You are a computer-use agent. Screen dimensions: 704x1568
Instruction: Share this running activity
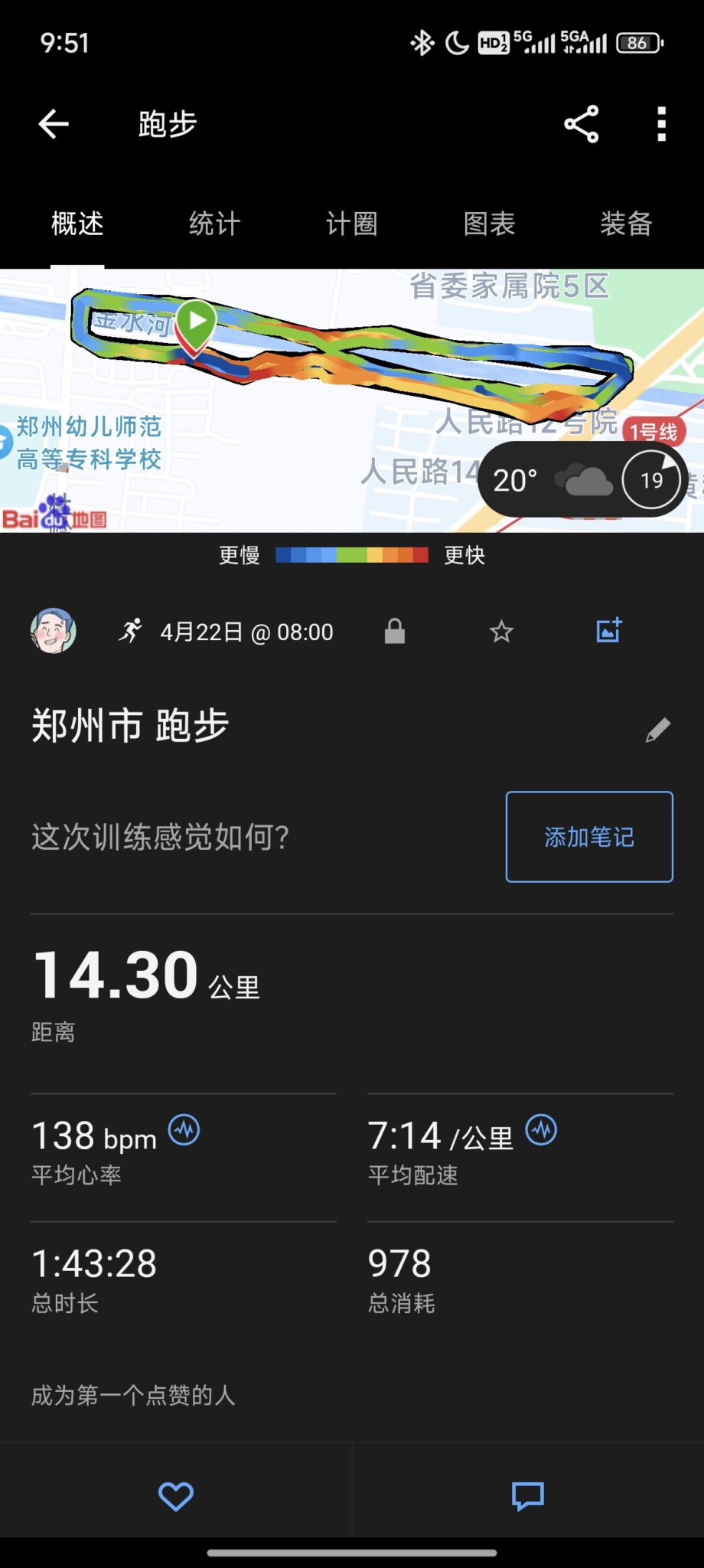point(582,124)
